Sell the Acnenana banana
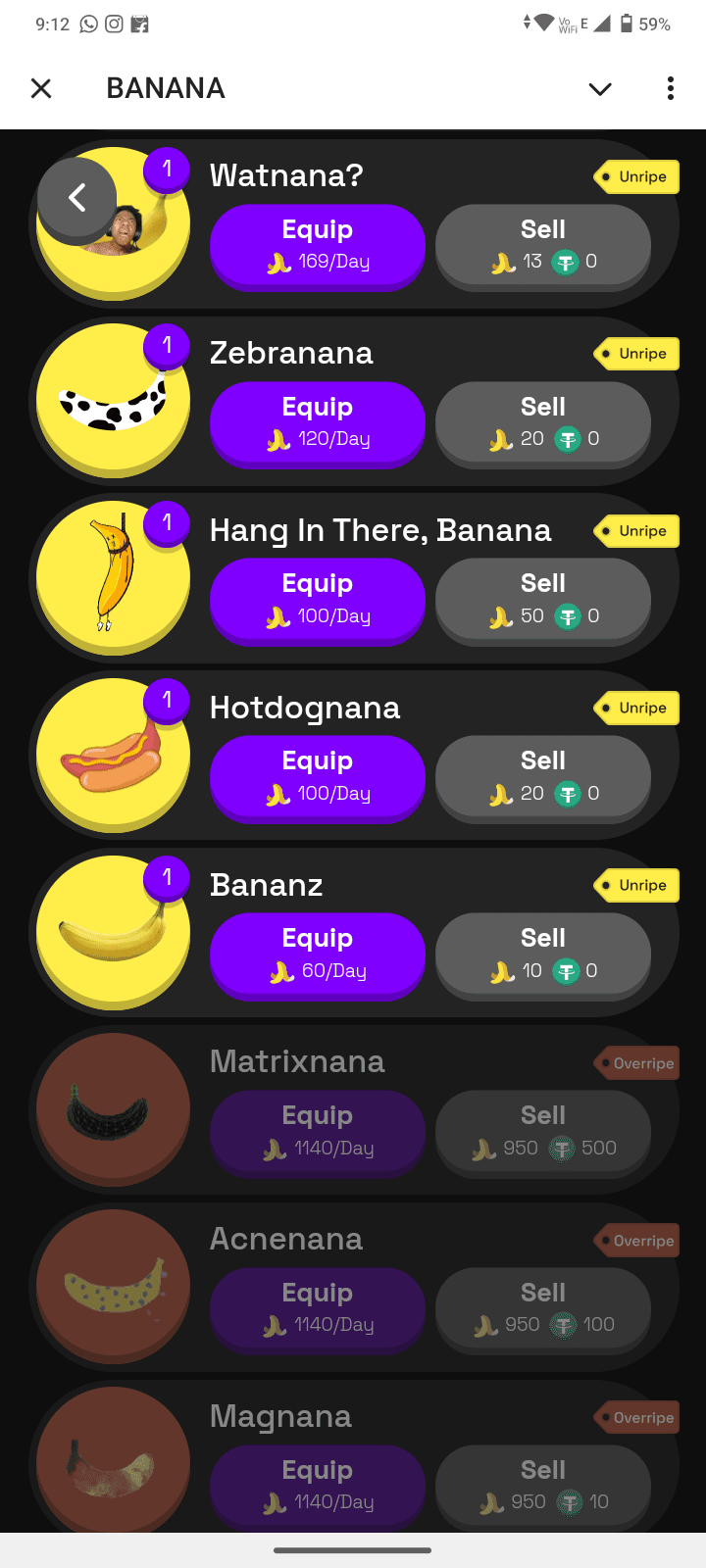The image size is (706, 1568). 543,1308
